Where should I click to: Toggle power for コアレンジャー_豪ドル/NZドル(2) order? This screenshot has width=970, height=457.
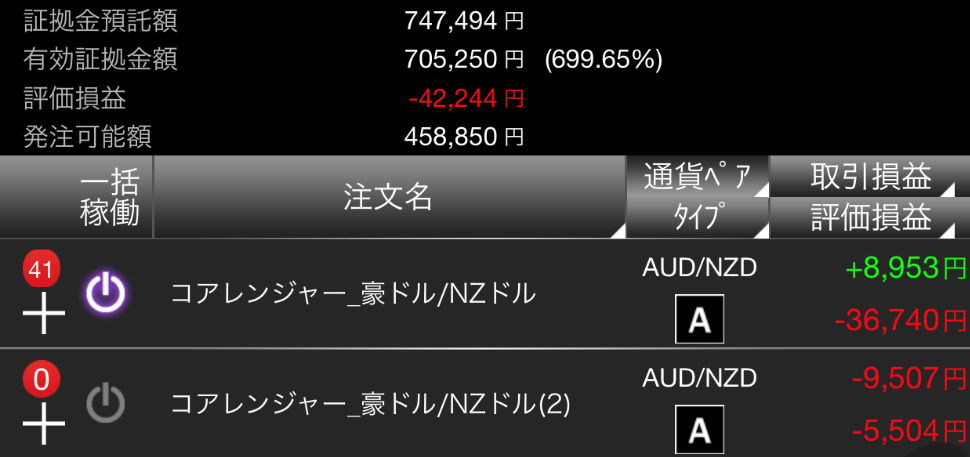pos(105,403)
